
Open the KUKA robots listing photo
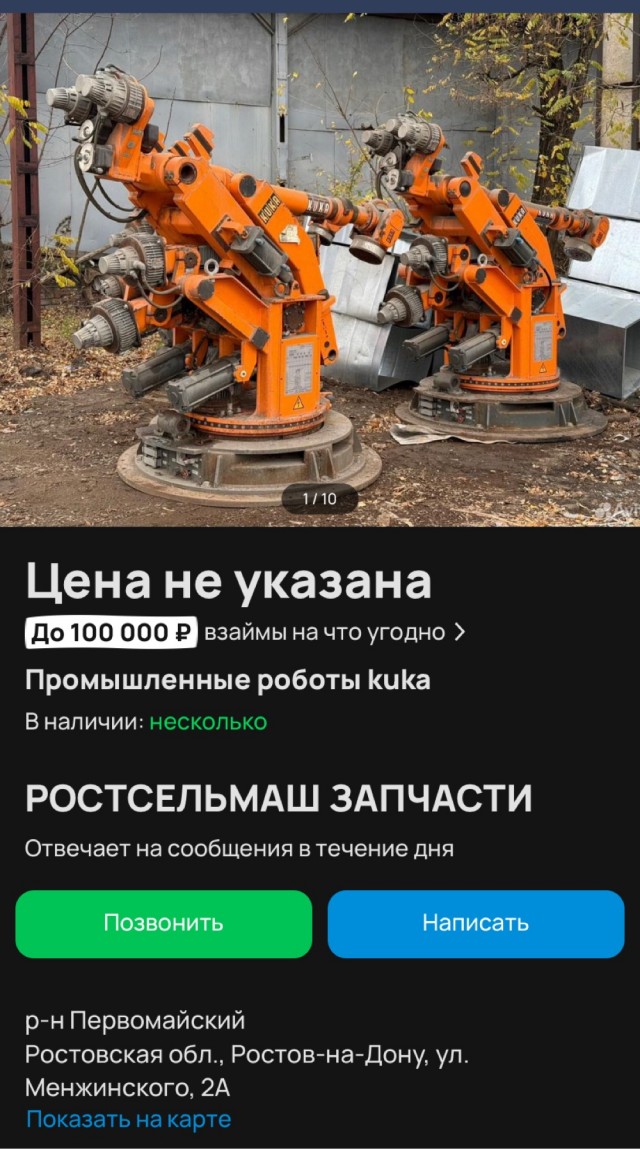point(320,270)
